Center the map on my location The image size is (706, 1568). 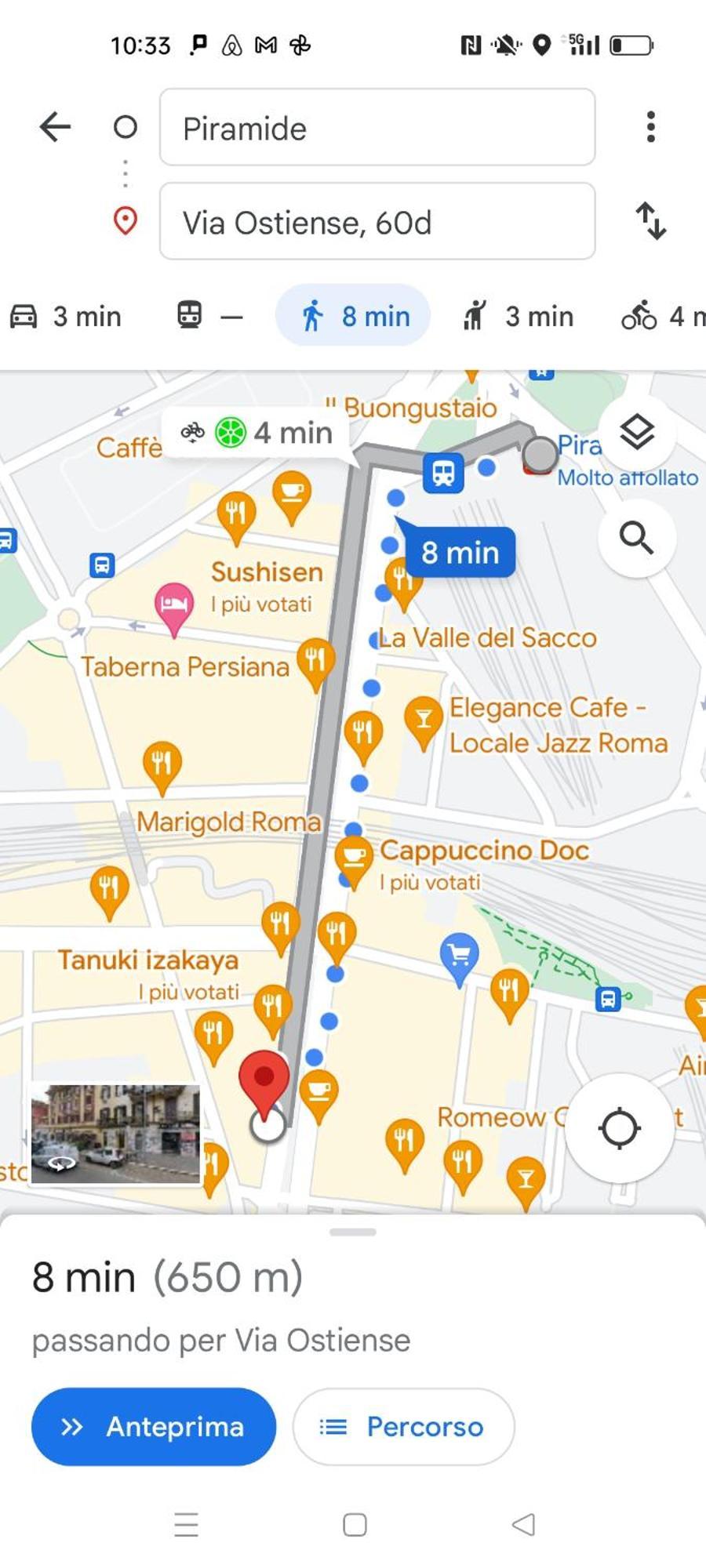point(619,1127)
